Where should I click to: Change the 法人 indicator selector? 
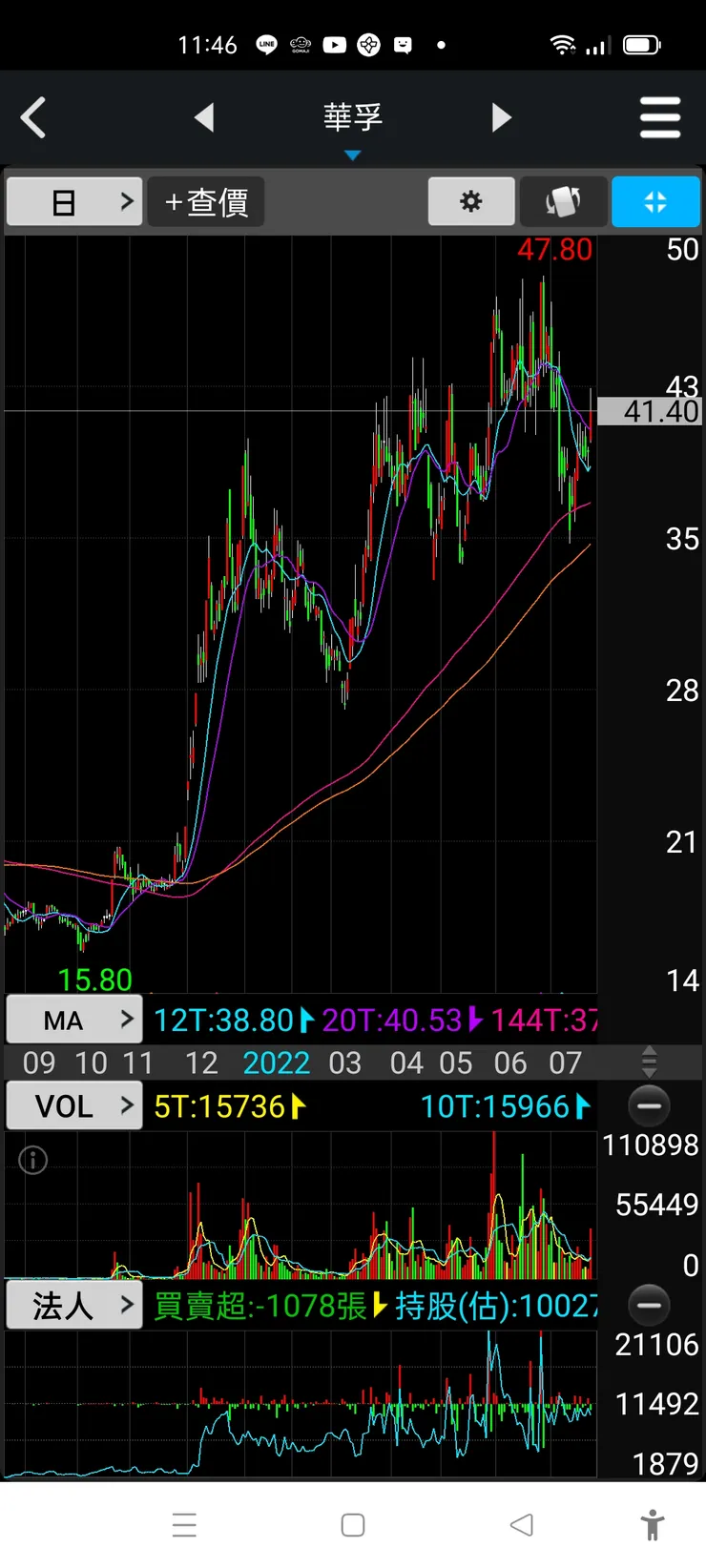pos(74,1306)
